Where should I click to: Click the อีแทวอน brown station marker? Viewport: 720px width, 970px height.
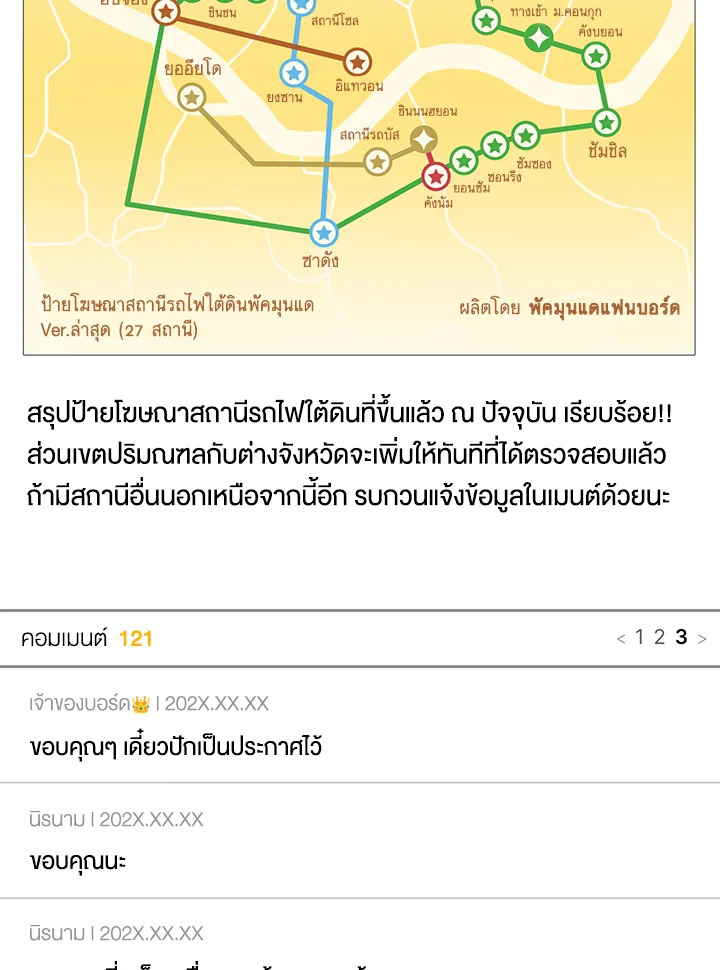coord(356,61)
